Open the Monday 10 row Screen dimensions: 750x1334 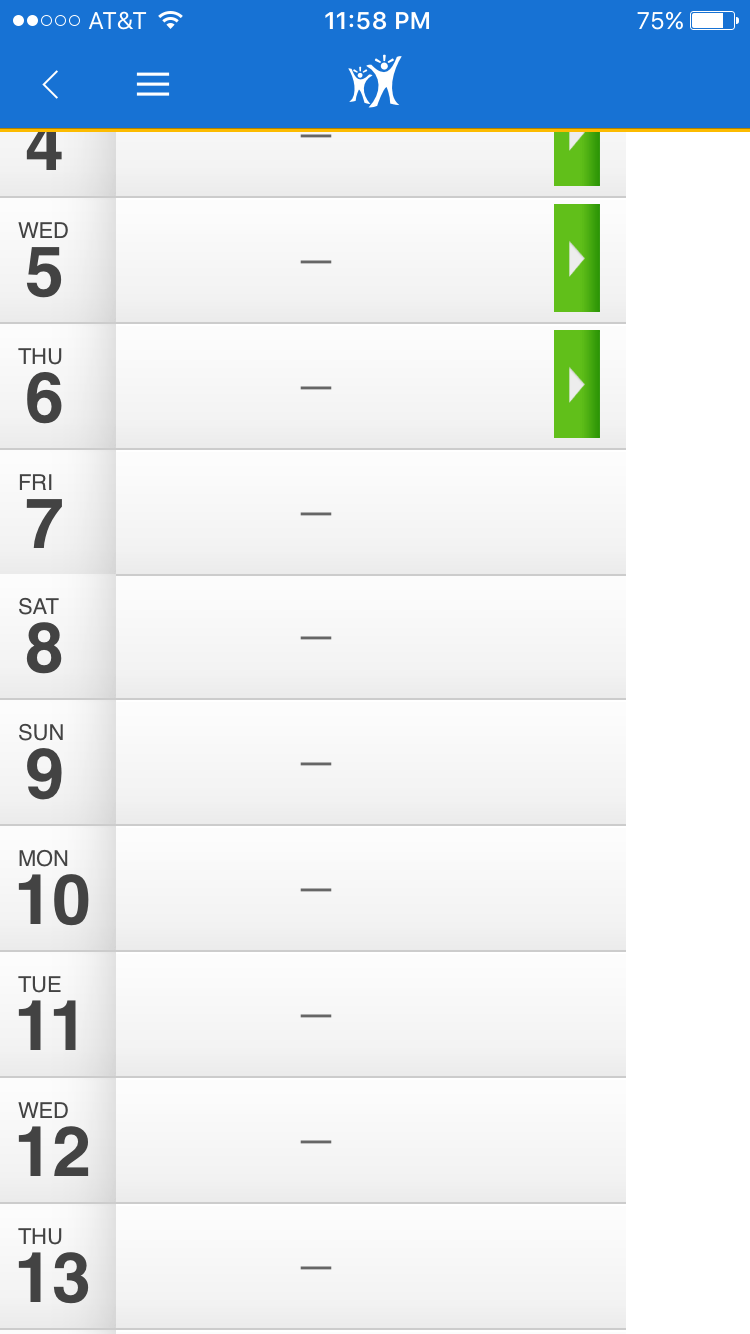[314, 889]
